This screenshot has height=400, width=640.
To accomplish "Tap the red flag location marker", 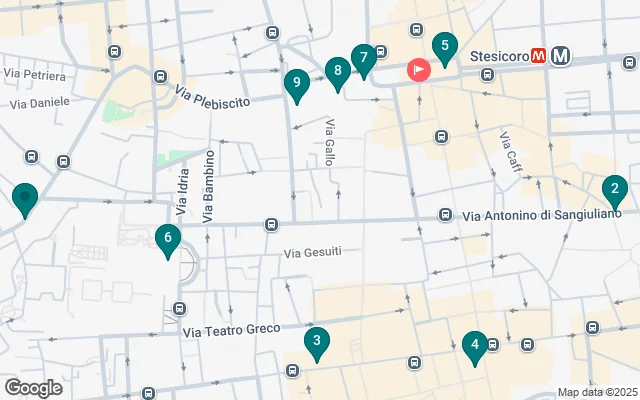I will point(418,70).
